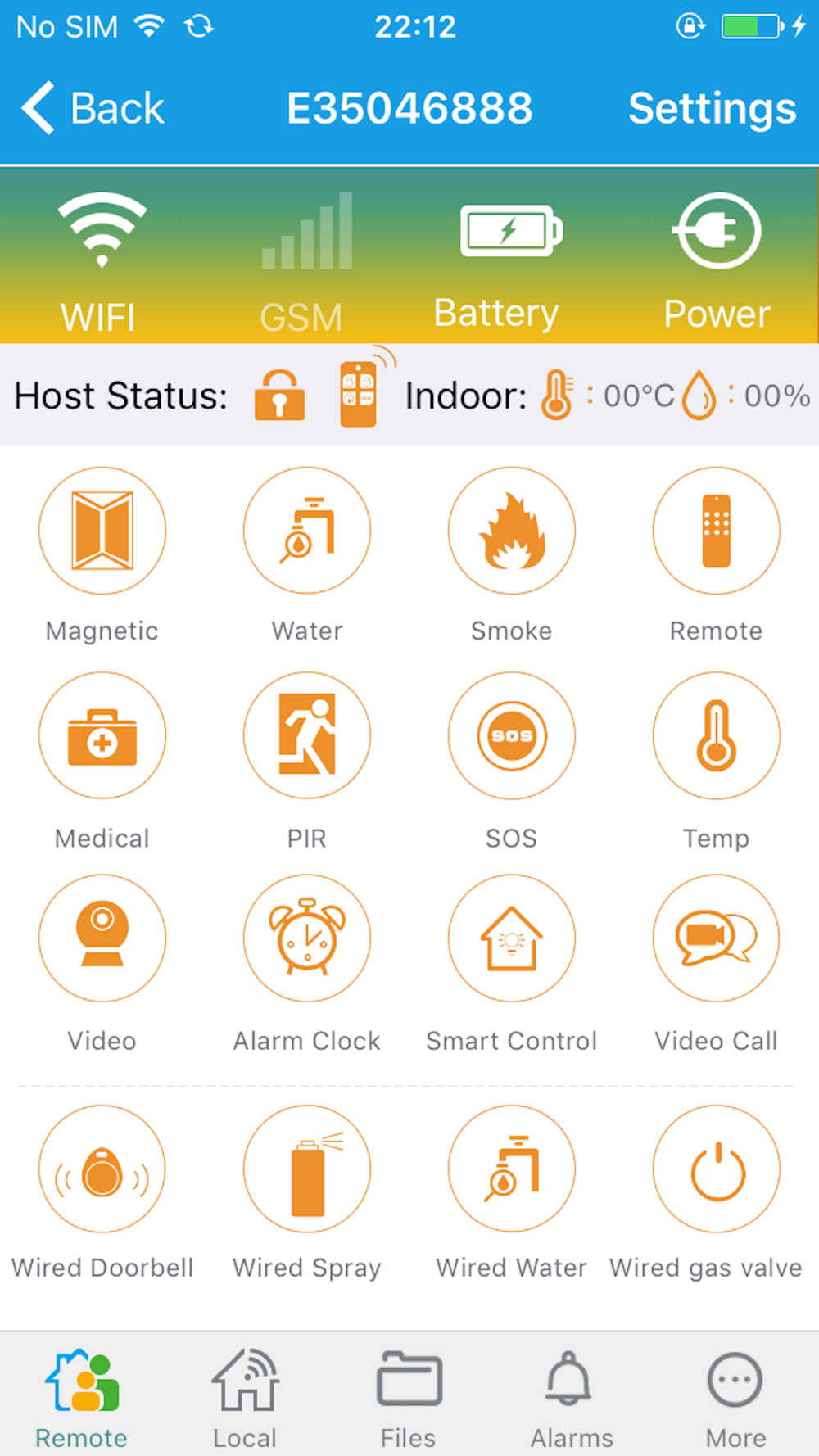819x1456 pixels.
Task: Switch to the Local tab
Action: click(x=245, y=1398)
